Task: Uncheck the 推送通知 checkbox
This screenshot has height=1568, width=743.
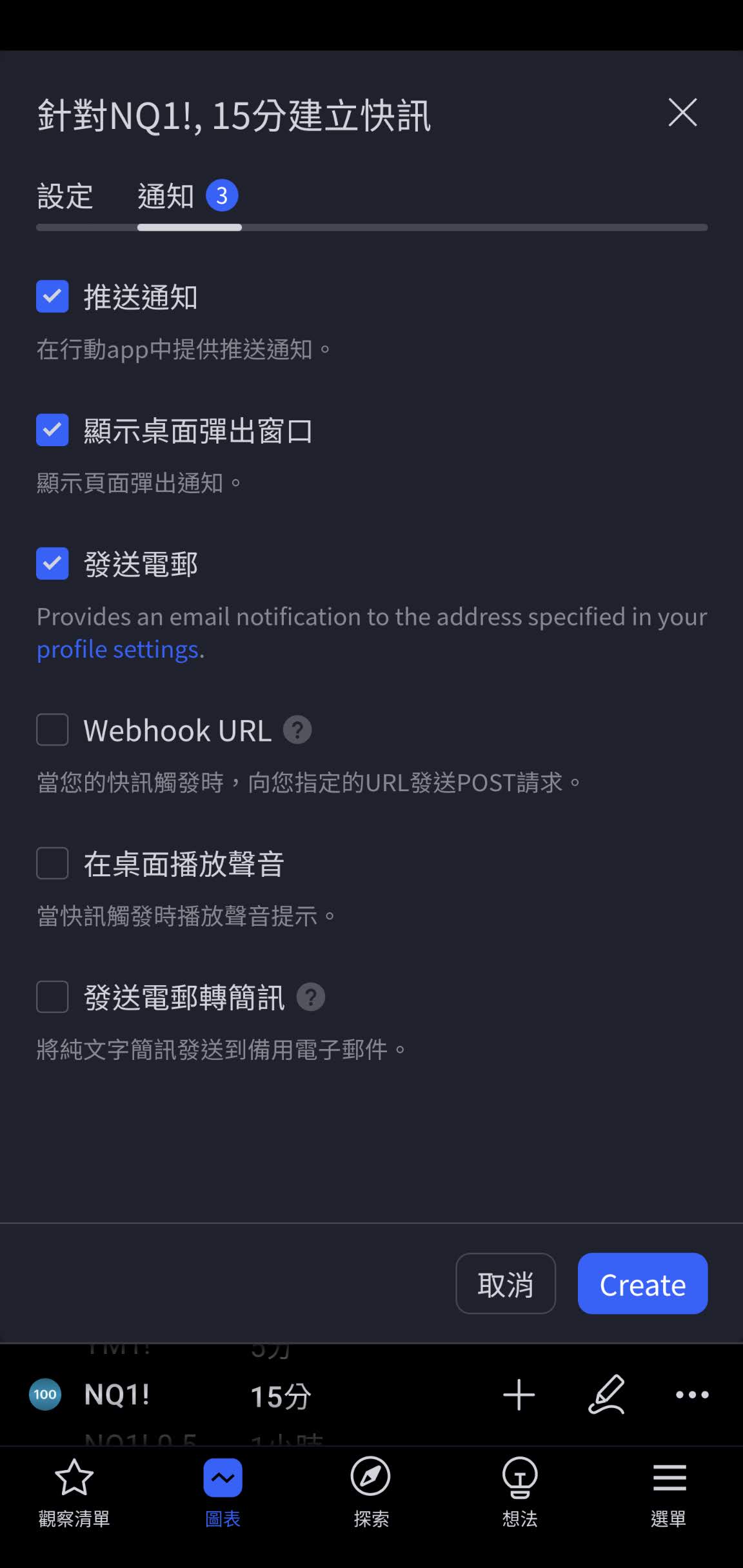Action: (52, 297)
